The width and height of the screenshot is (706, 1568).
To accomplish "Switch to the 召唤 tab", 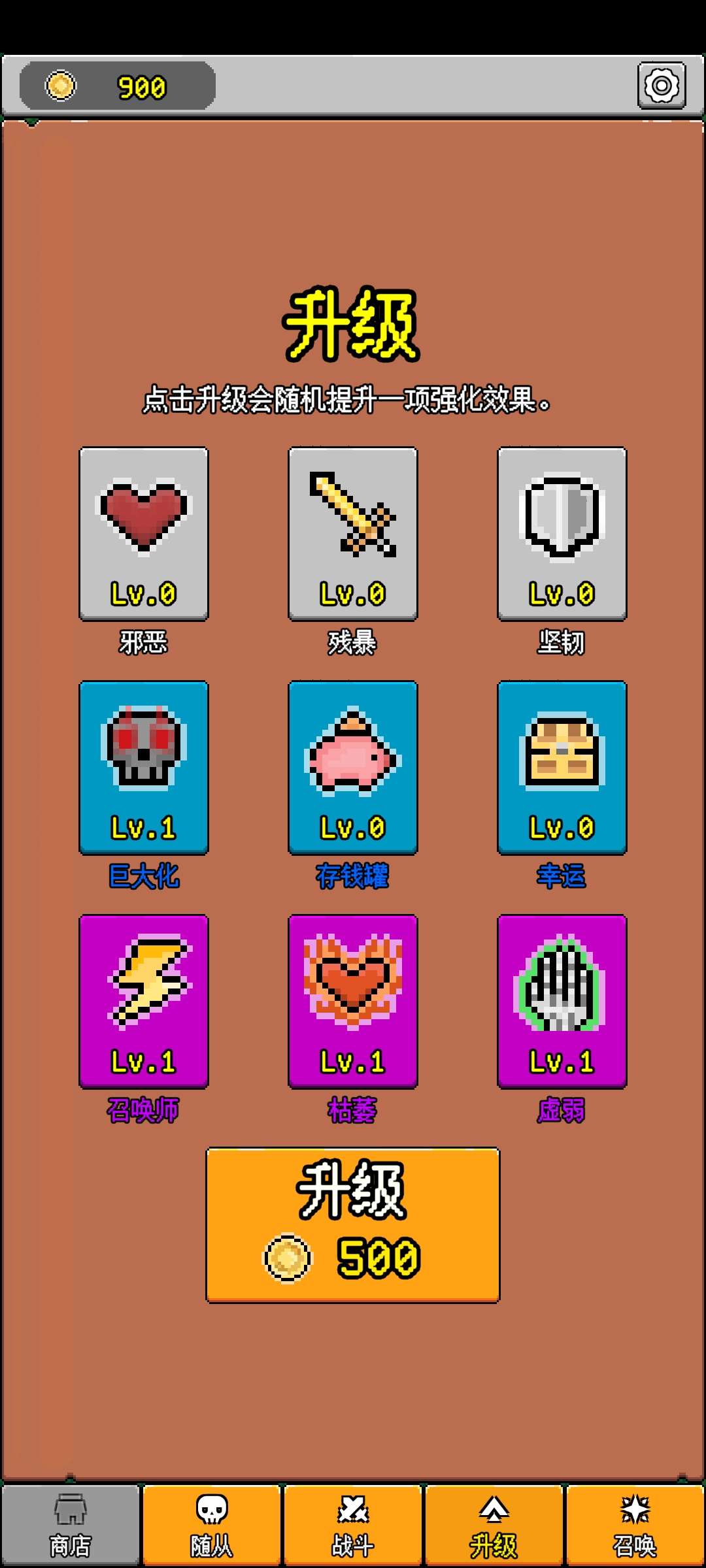I will click(x=635, y=1526).
